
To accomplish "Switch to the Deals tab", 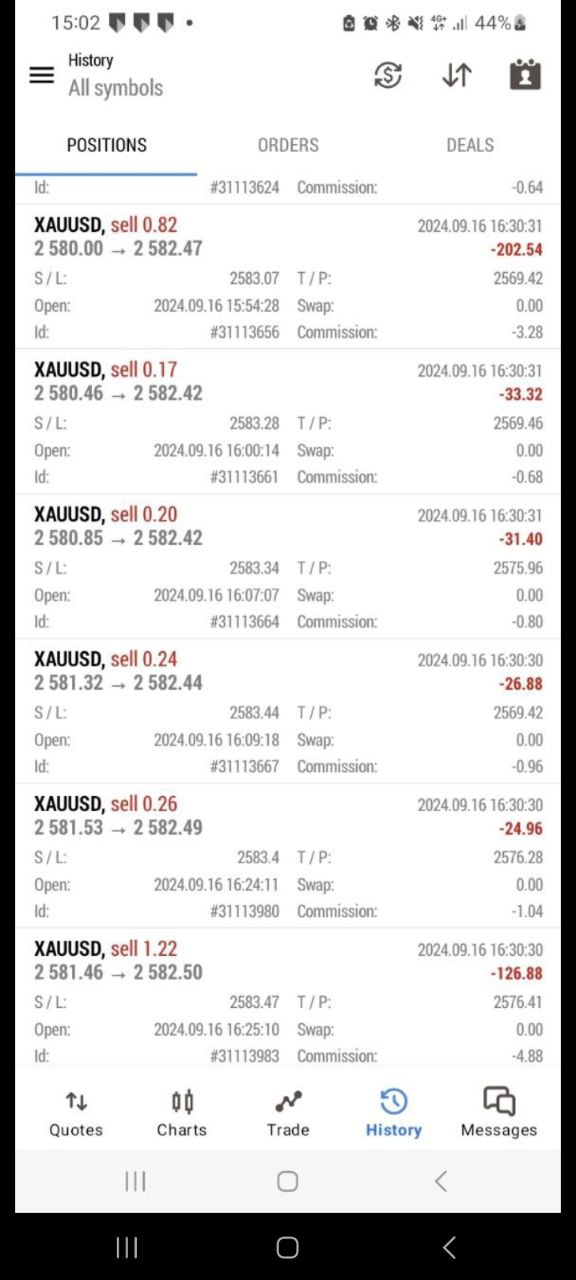I will point(470,145).
